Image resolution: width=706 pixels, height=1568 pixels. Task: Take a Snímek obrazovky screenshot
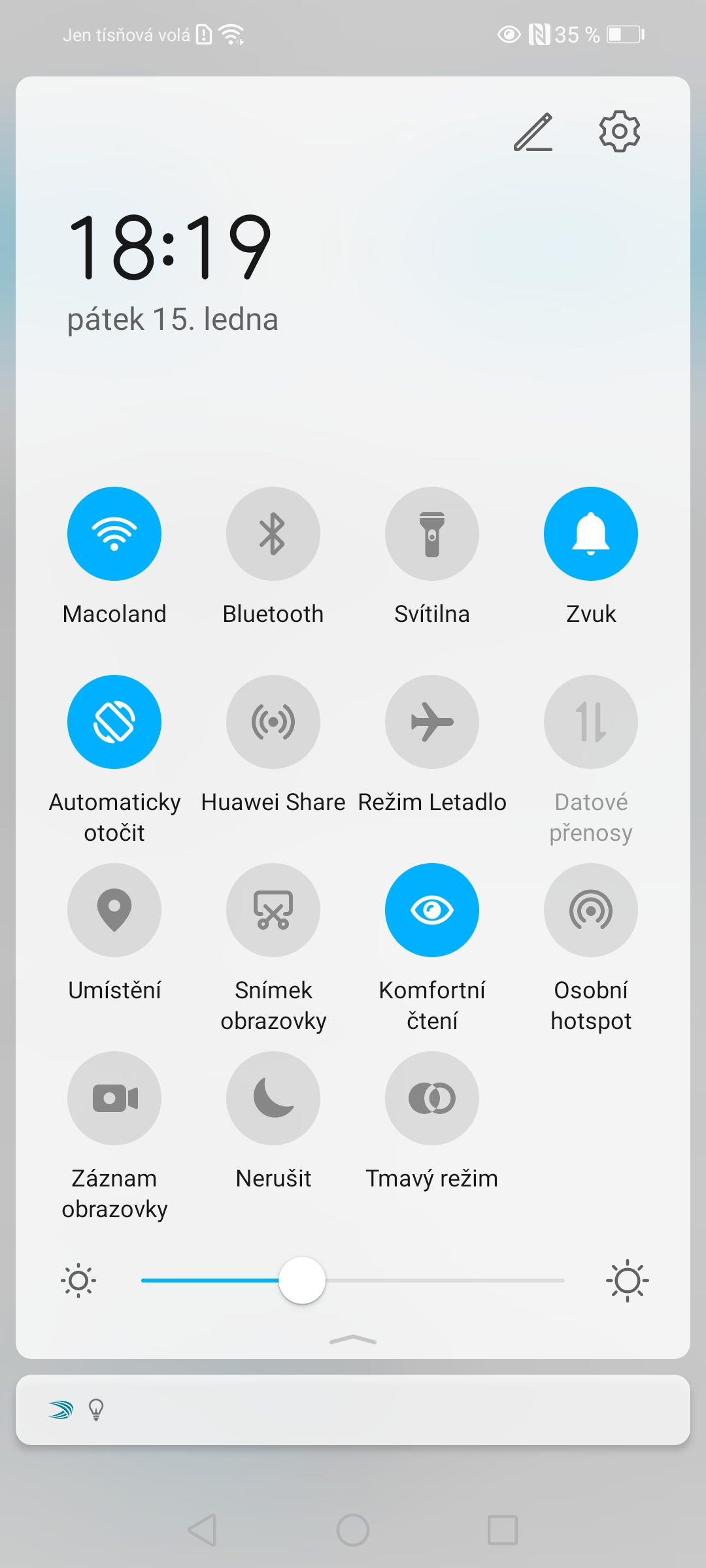(x=273, y=910)
